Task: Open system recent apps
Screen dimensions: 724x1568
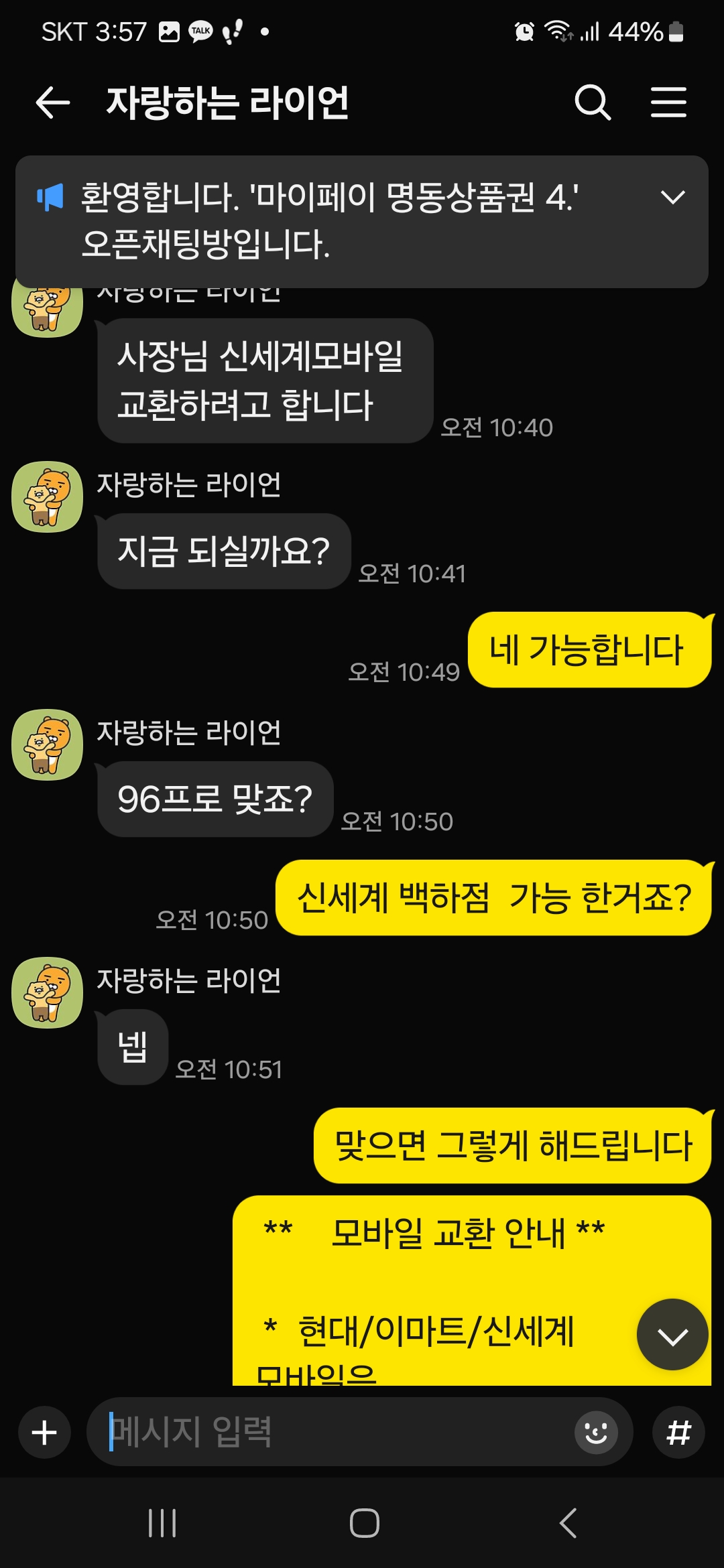Action: (x=162, y=1523)
